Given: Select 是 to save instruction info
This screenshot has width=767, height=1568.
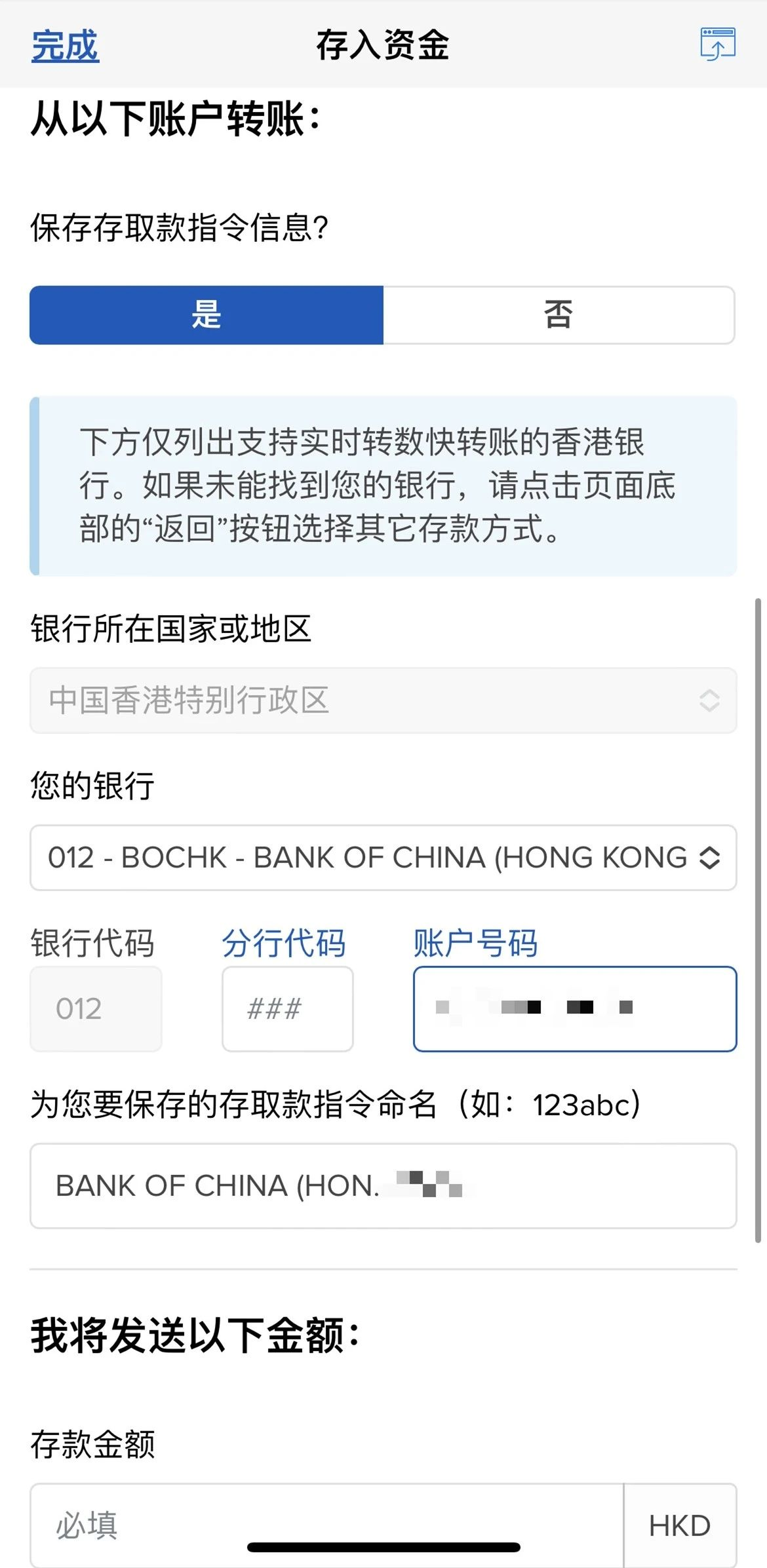Looking at the screenshot, I should point(206,315).
